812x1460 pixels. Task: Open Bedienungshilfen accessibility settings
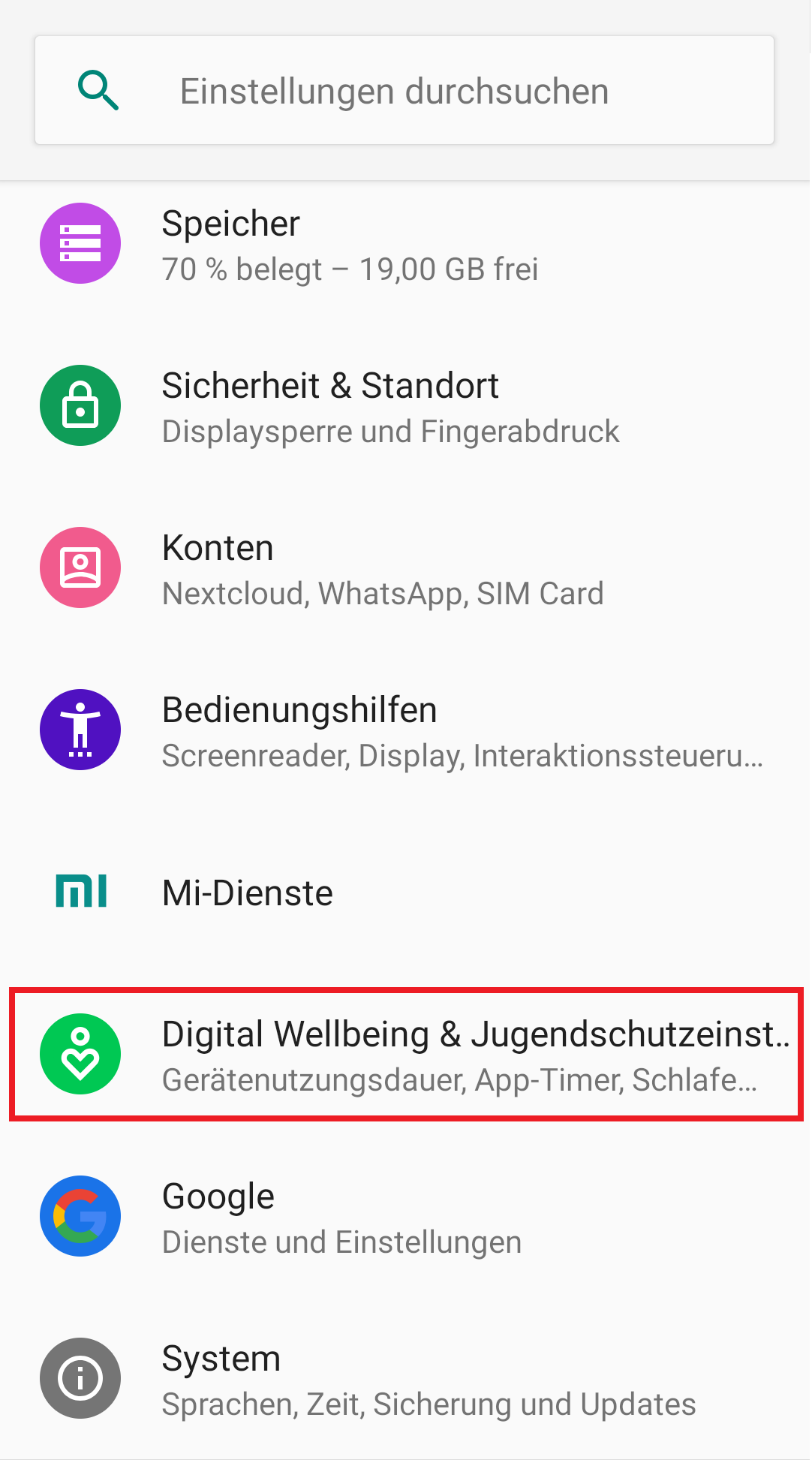[405, 731]
